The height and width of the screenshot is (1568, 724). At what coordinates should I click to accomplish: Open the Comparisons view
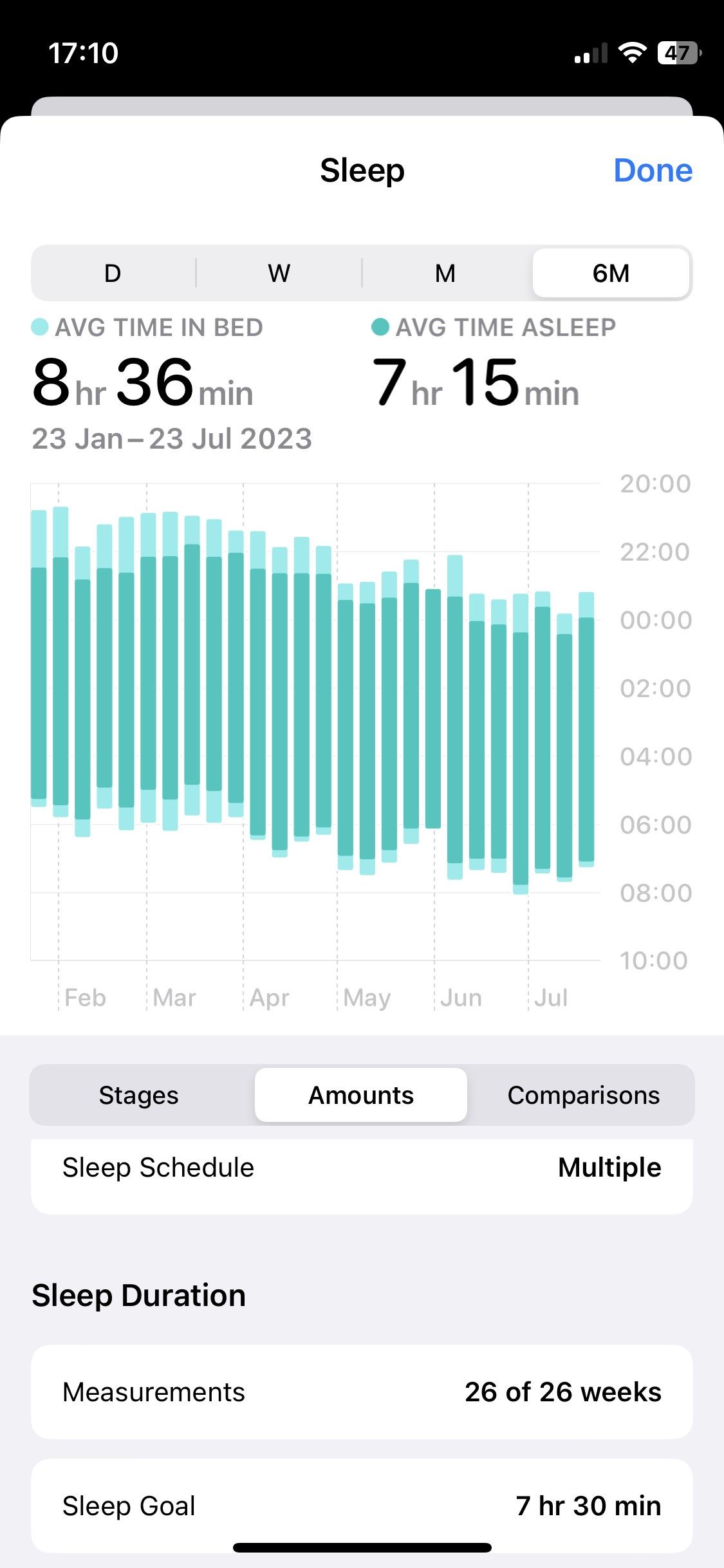(583, 1095)
